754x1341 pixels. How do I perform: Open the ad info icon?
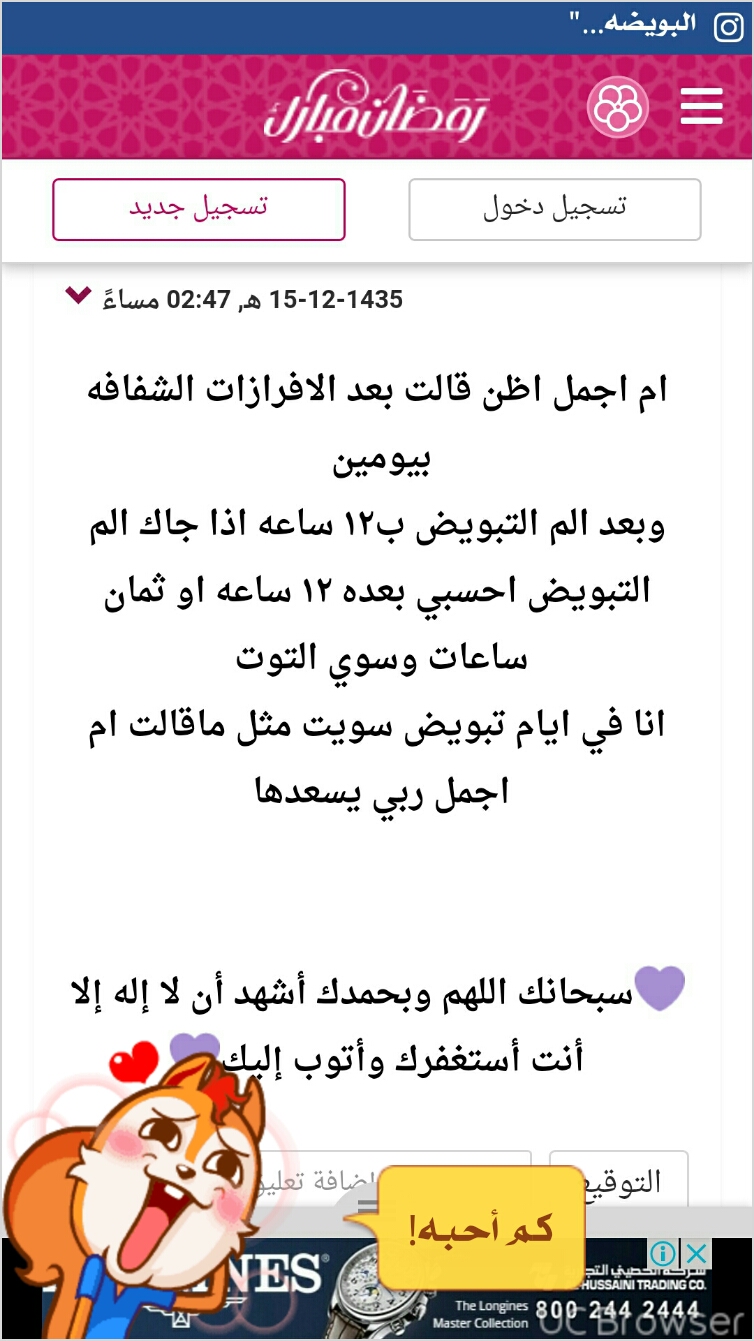663,1253
